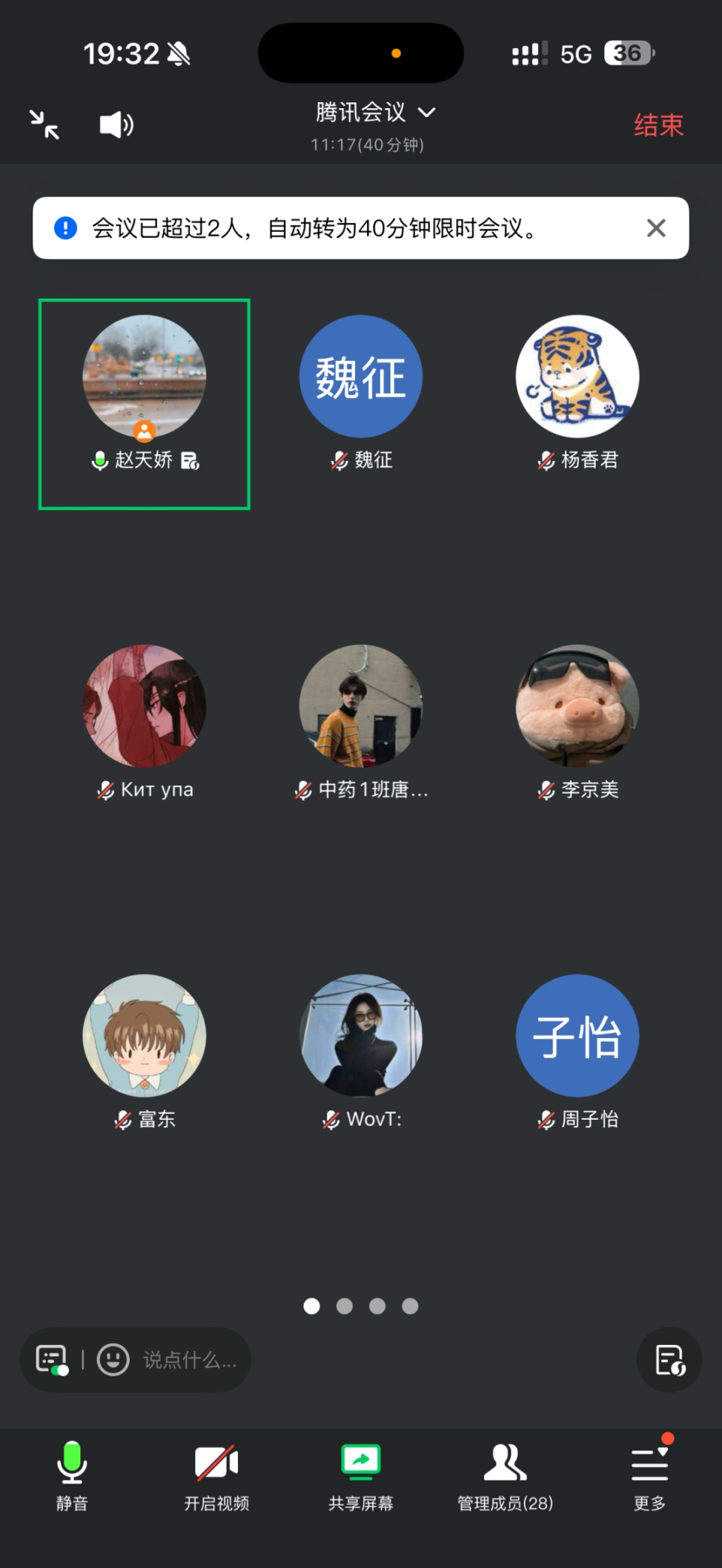Open the emoji picker
The height and width of the screenshot is (1568, 722).
(x=113, y=1360)
